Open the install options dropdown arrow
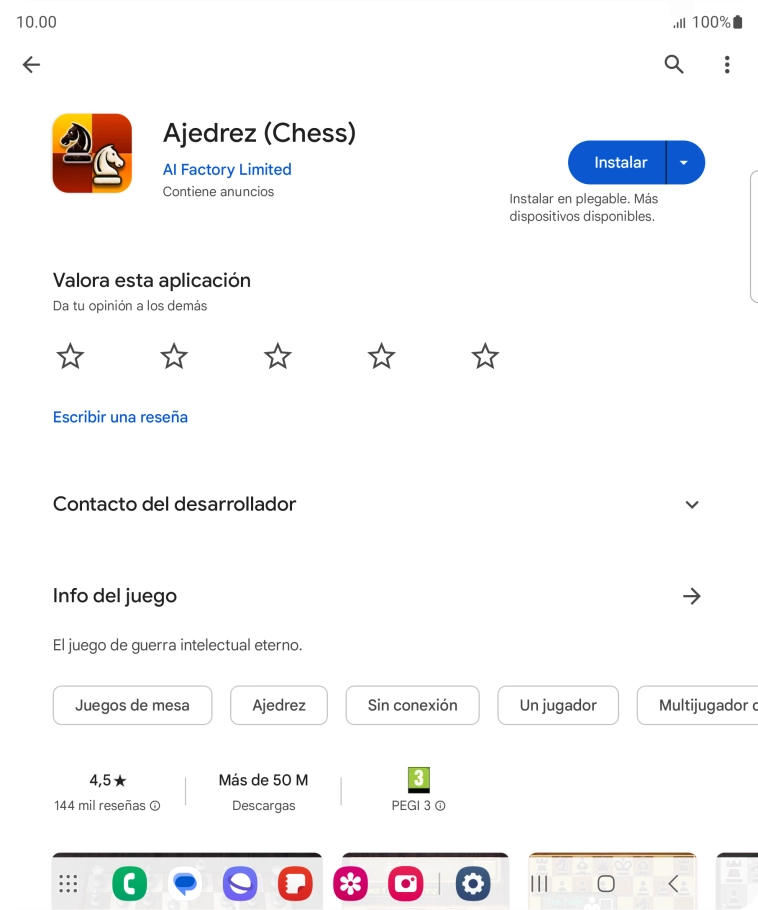This screenshot has height=910, width=758. [685, 162]
